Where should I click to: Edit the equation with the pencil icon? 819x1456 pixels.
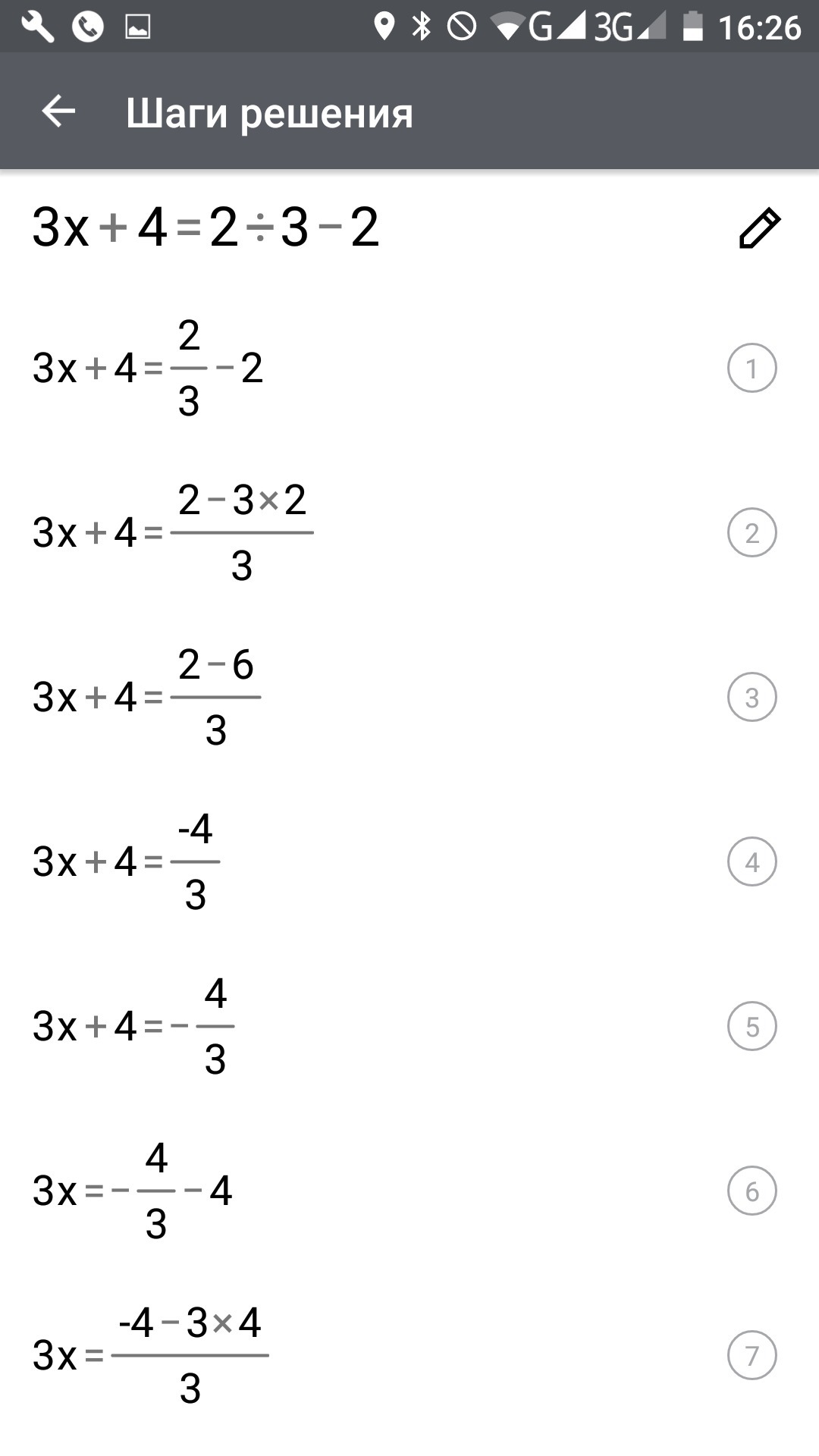[x=759, y=227]
